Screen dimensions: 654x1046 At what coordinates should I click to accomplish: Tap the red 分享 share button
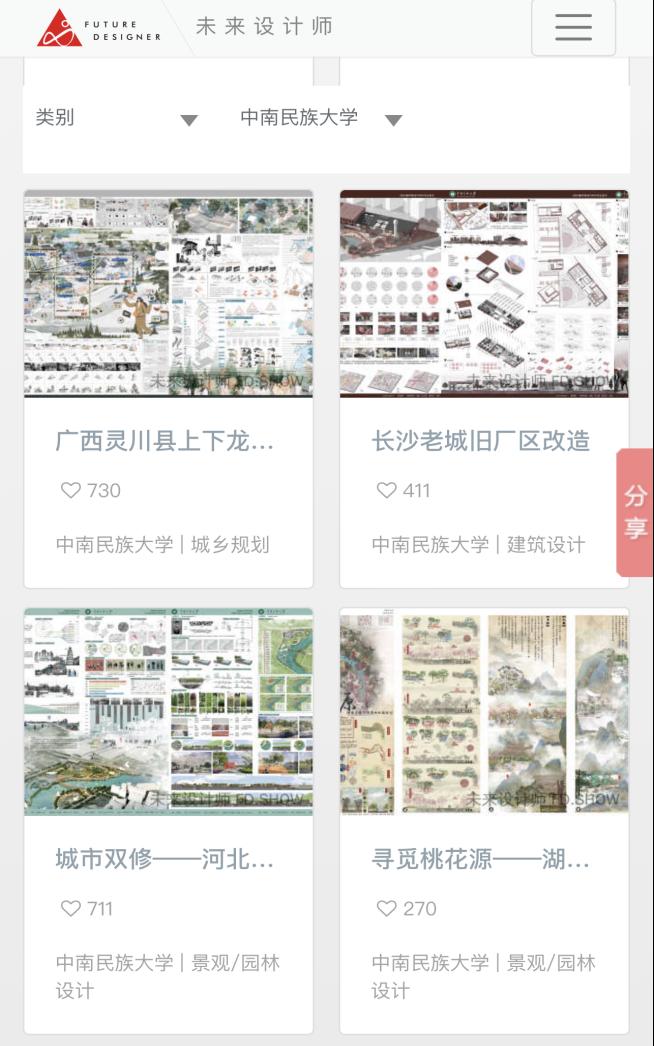tap(635, 512)
